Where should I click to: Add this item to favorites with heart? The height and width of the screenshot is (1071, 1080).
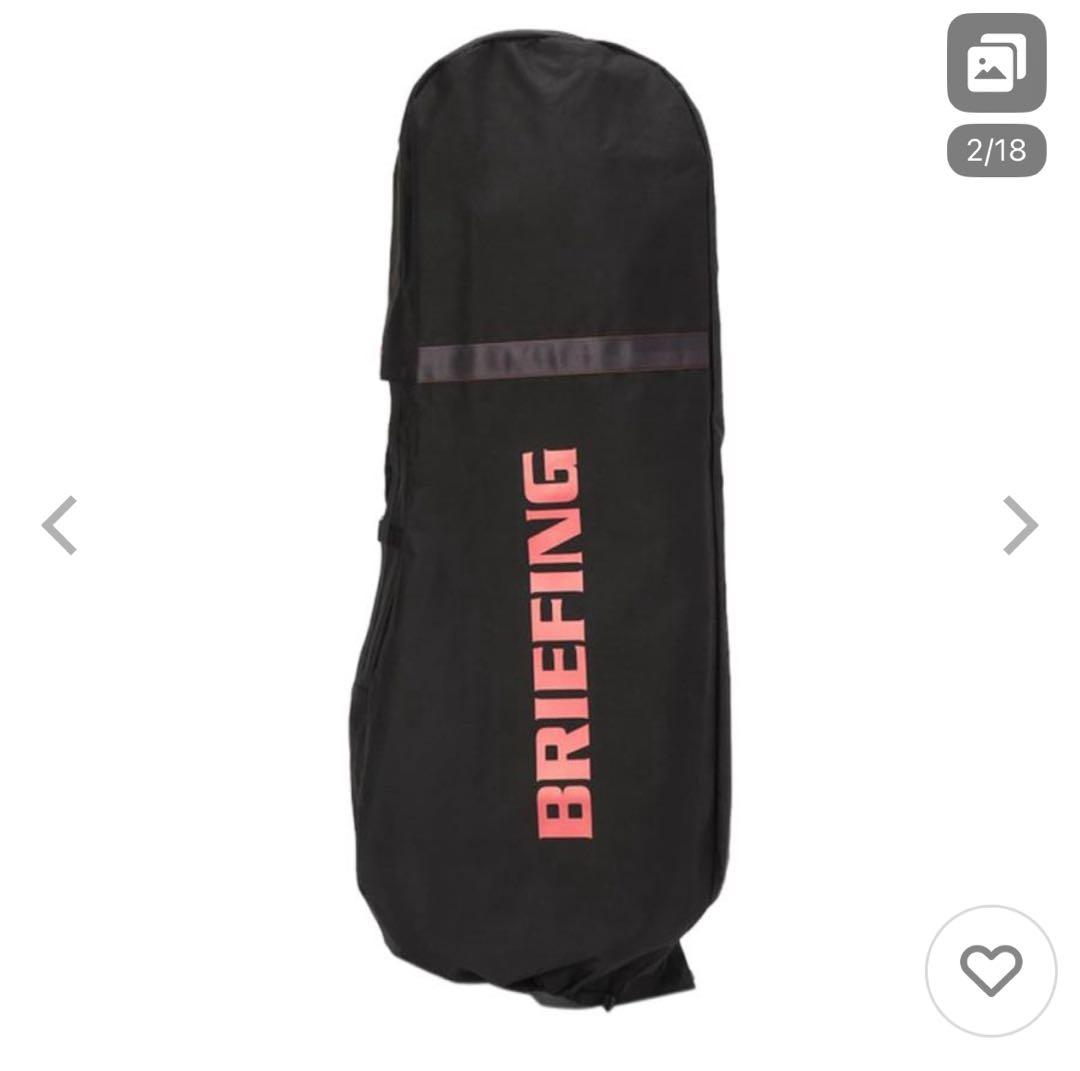(x=990, y=969)
